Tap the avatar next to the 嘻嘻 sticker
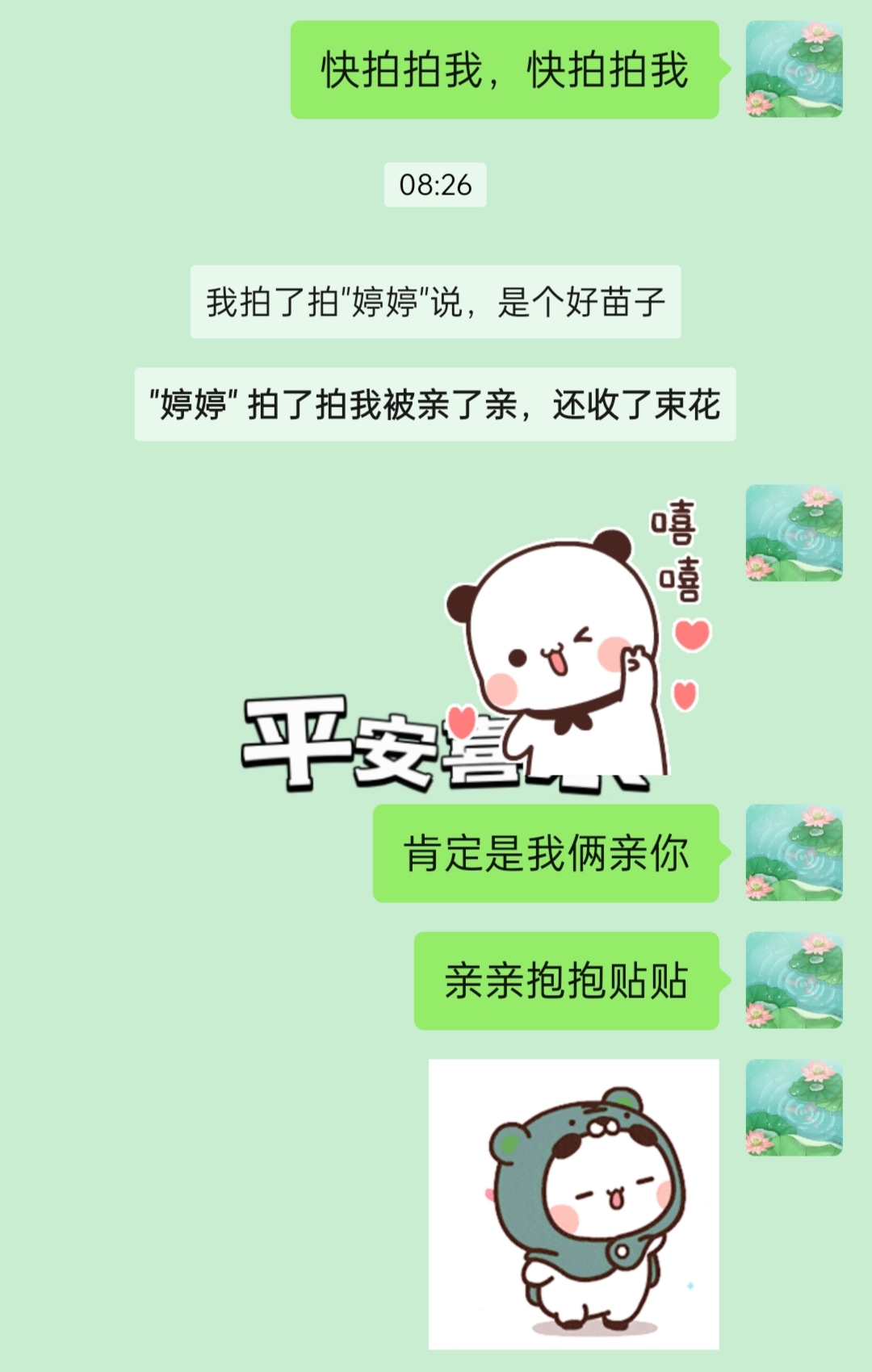Viewport: 872px width, 1372px height. 794,533
